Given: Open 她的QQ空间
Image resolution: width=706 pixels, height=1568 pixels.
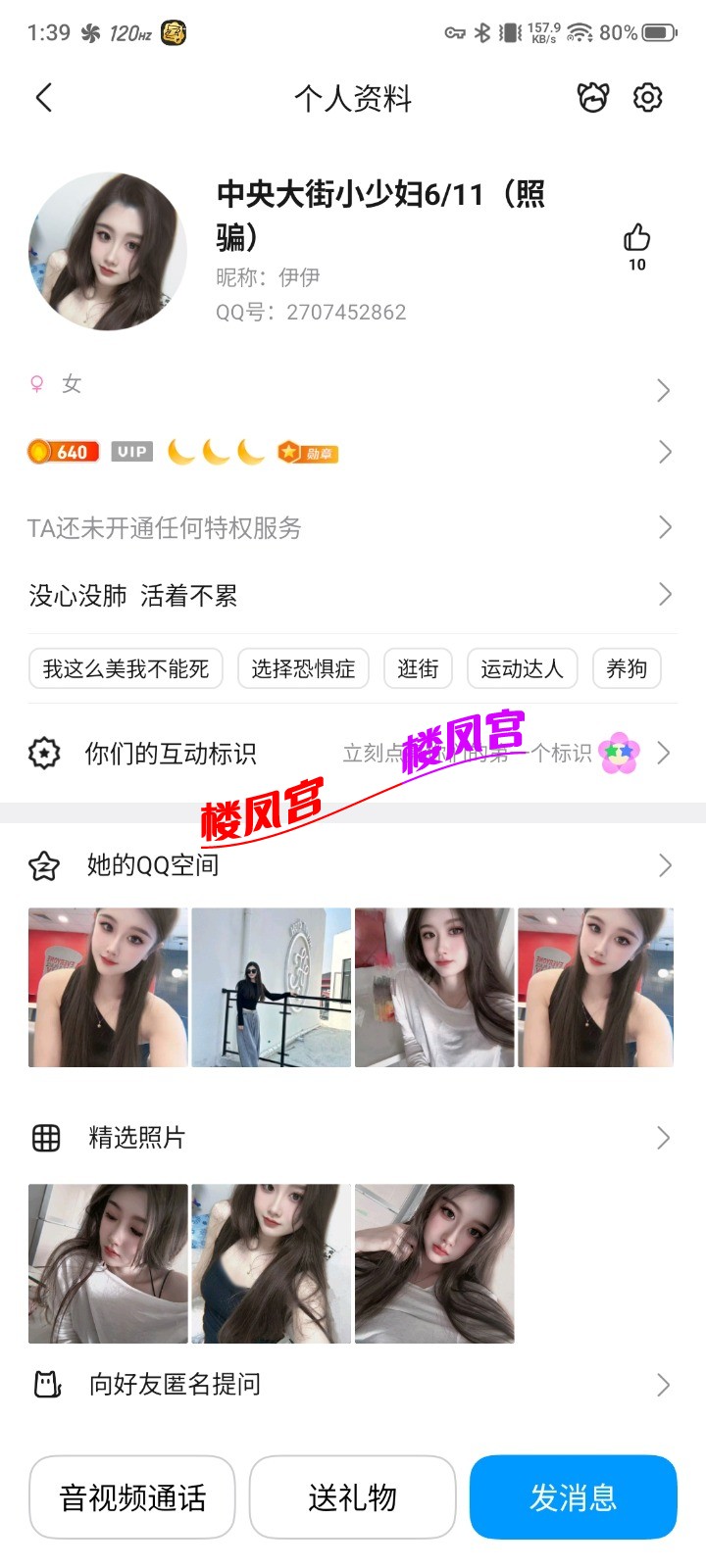Looking at the screenshot, I should pyautogui.click(x=353, y=865).
